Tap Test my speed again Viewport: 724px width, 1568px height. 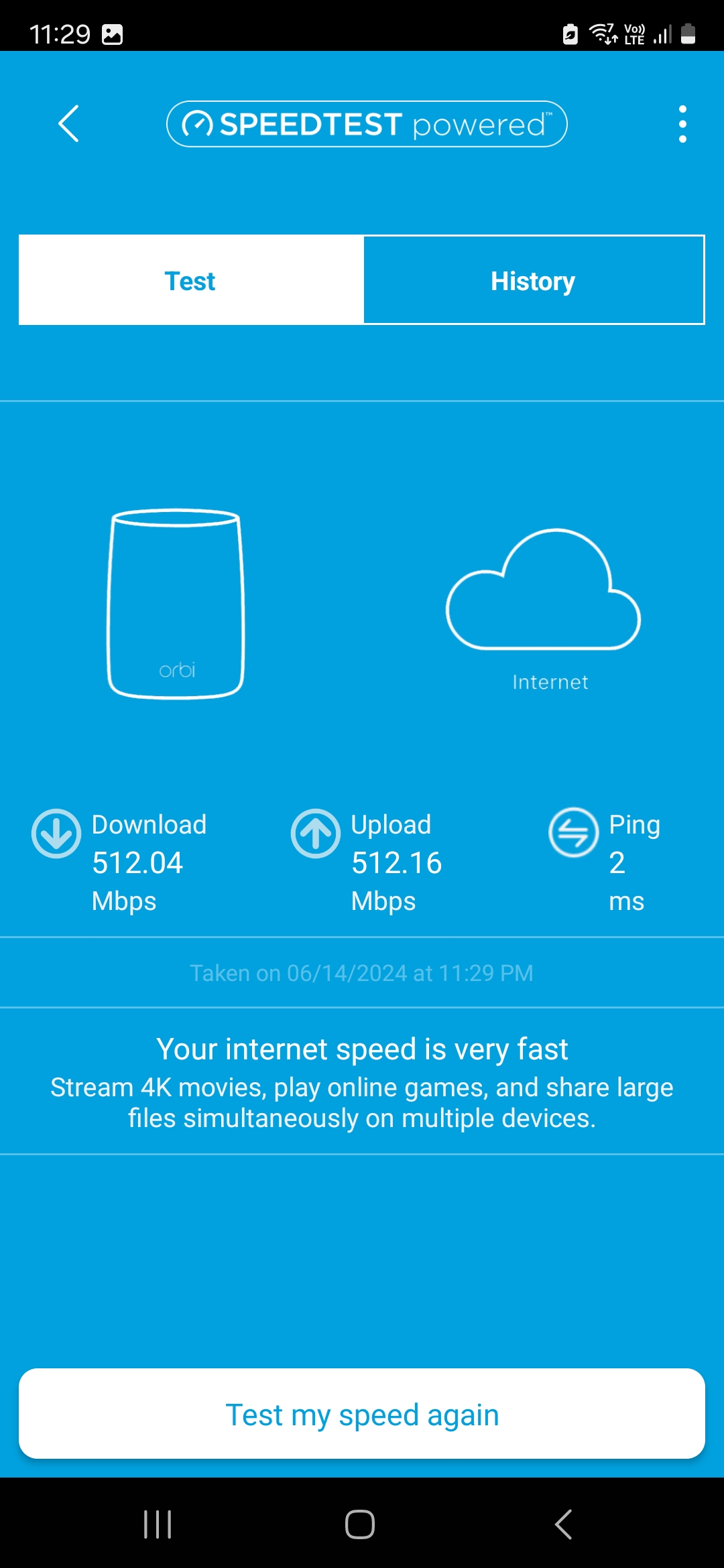click(362, 1414)
